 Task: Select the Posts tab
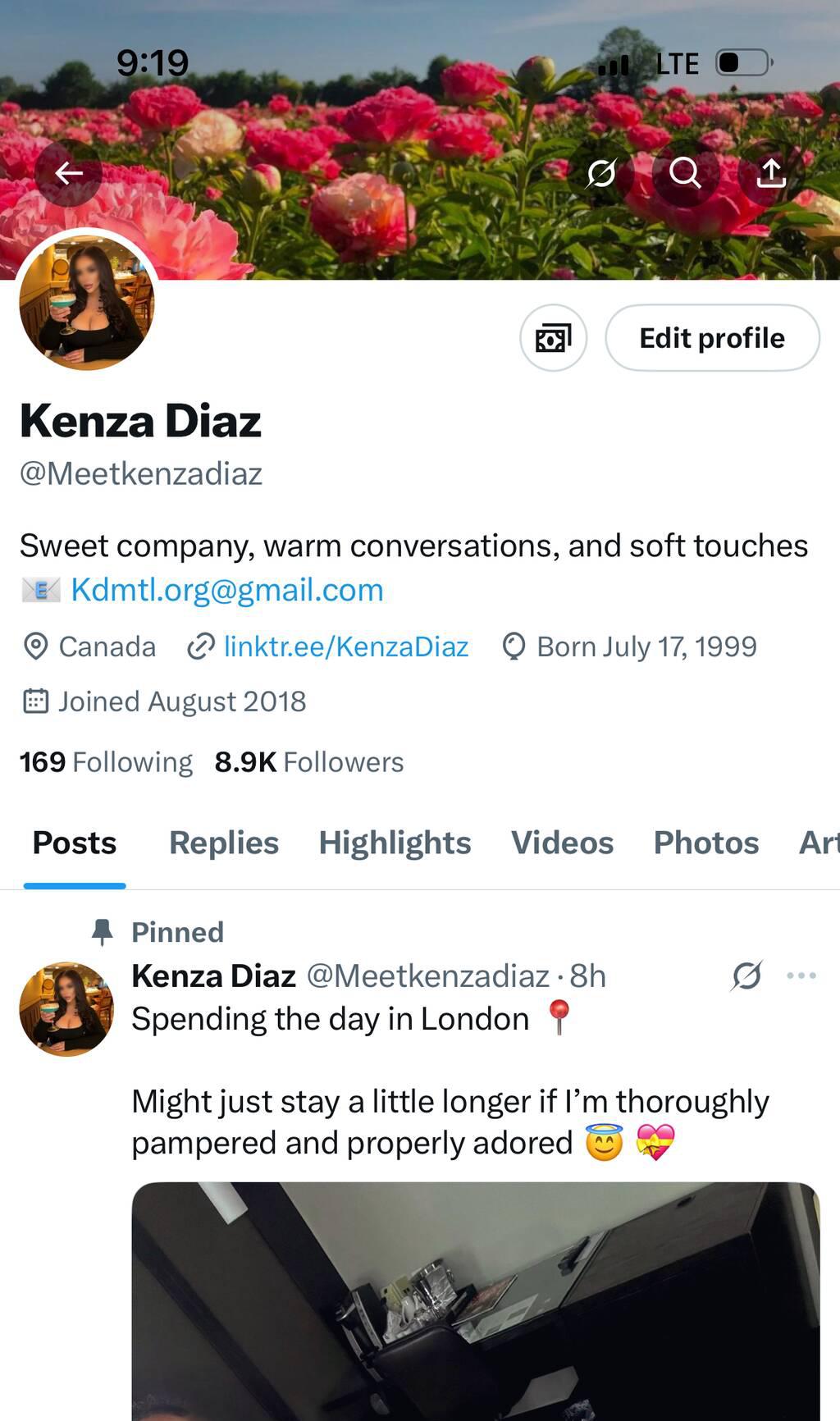75,843
